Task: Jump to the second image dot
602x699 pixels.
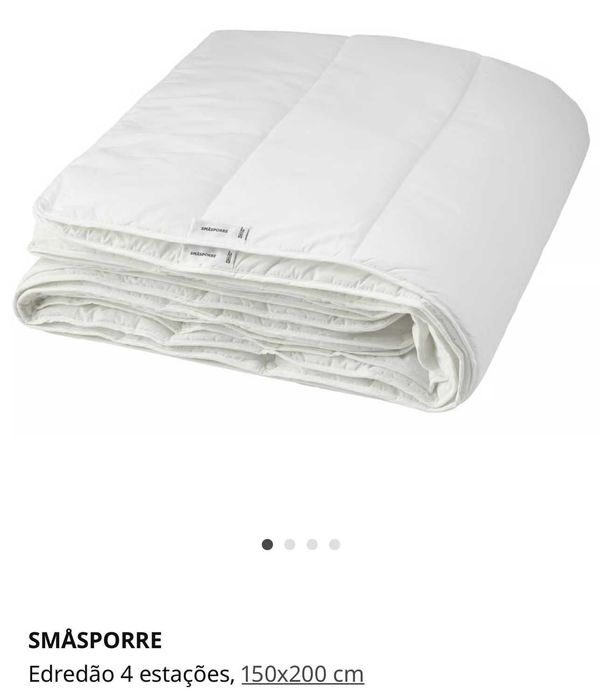Action: click(290, 545)
